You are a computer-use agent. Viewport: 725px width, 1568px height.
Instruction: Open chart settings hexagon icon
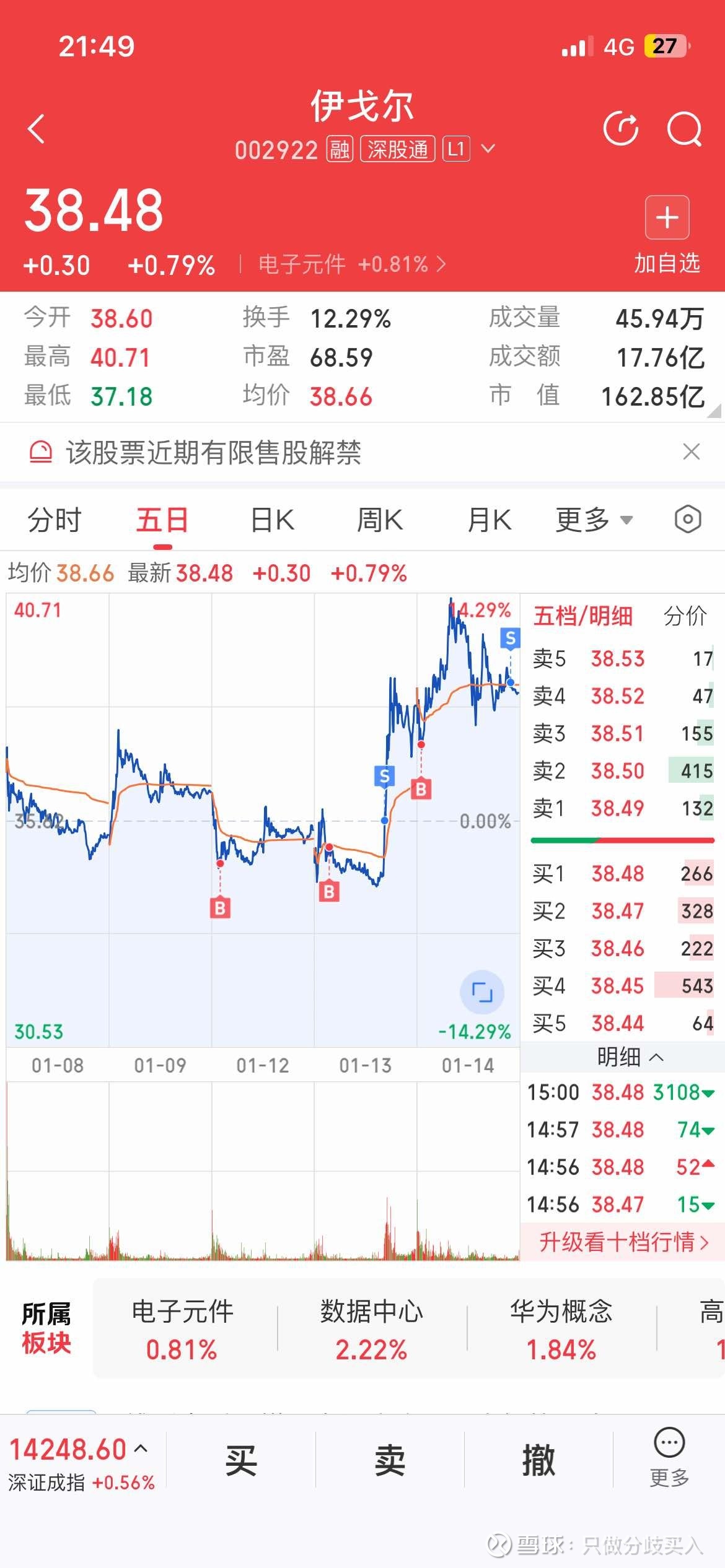point(687,519)
